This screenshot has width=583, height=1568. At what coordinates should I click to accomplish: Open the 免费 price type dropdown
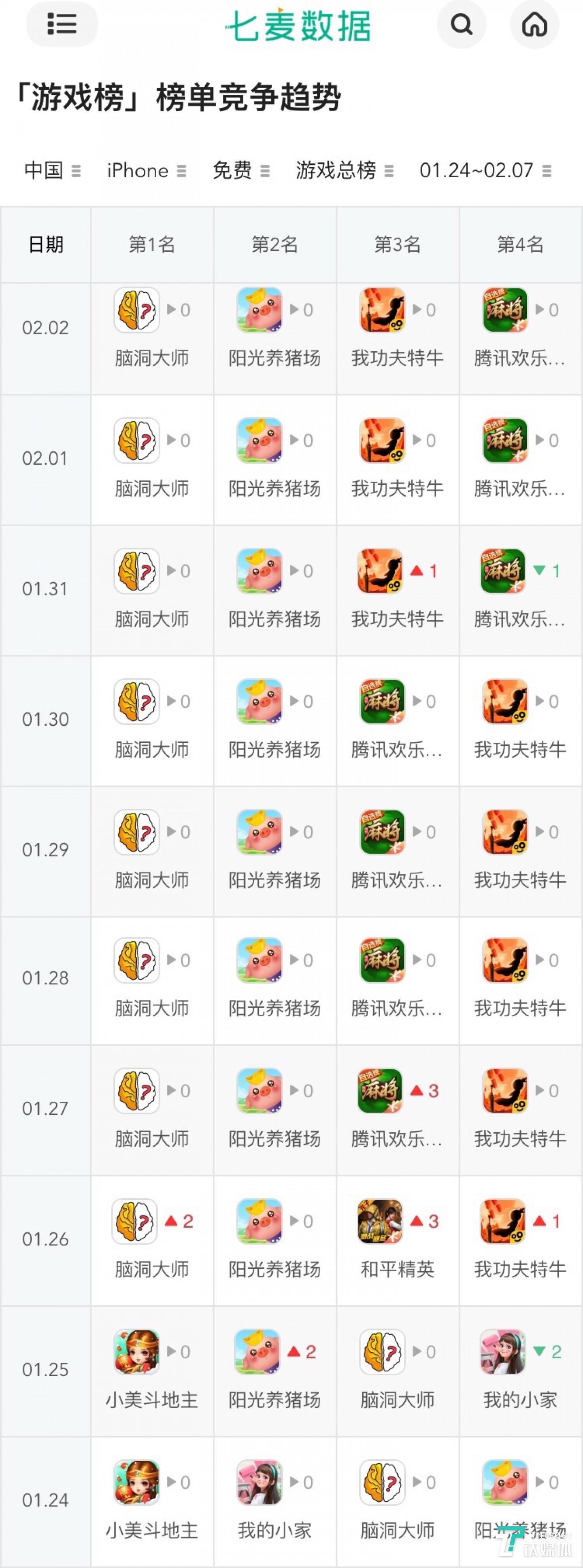(240, 170)
